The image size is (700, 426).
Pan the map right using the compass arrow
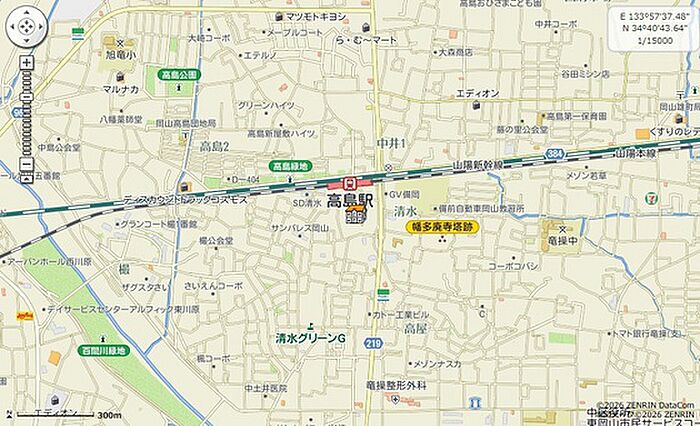coord(40,27)
